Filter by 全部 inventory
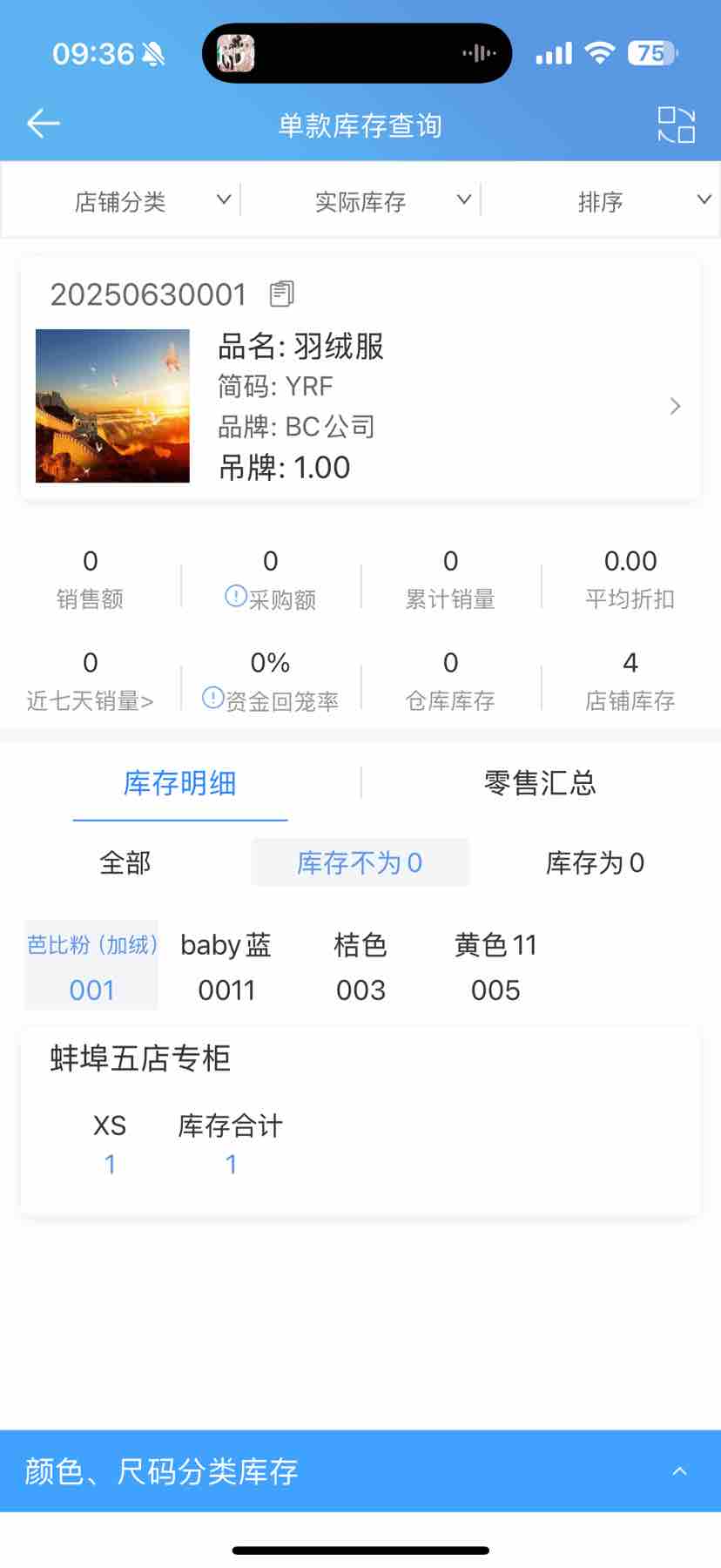 (x=125, y=862)
